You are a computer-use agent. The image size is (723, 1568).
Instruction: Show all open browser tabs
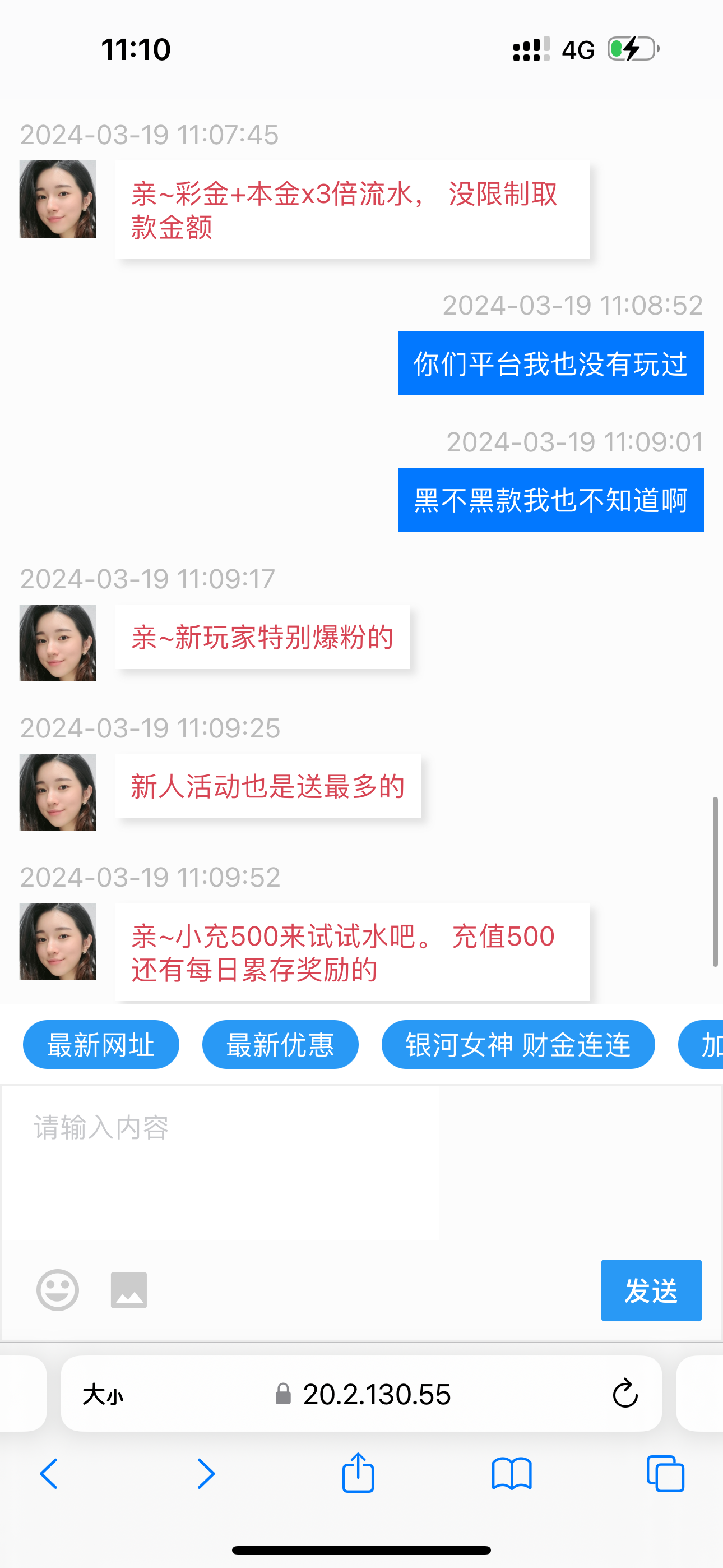tap(665, 1474)
